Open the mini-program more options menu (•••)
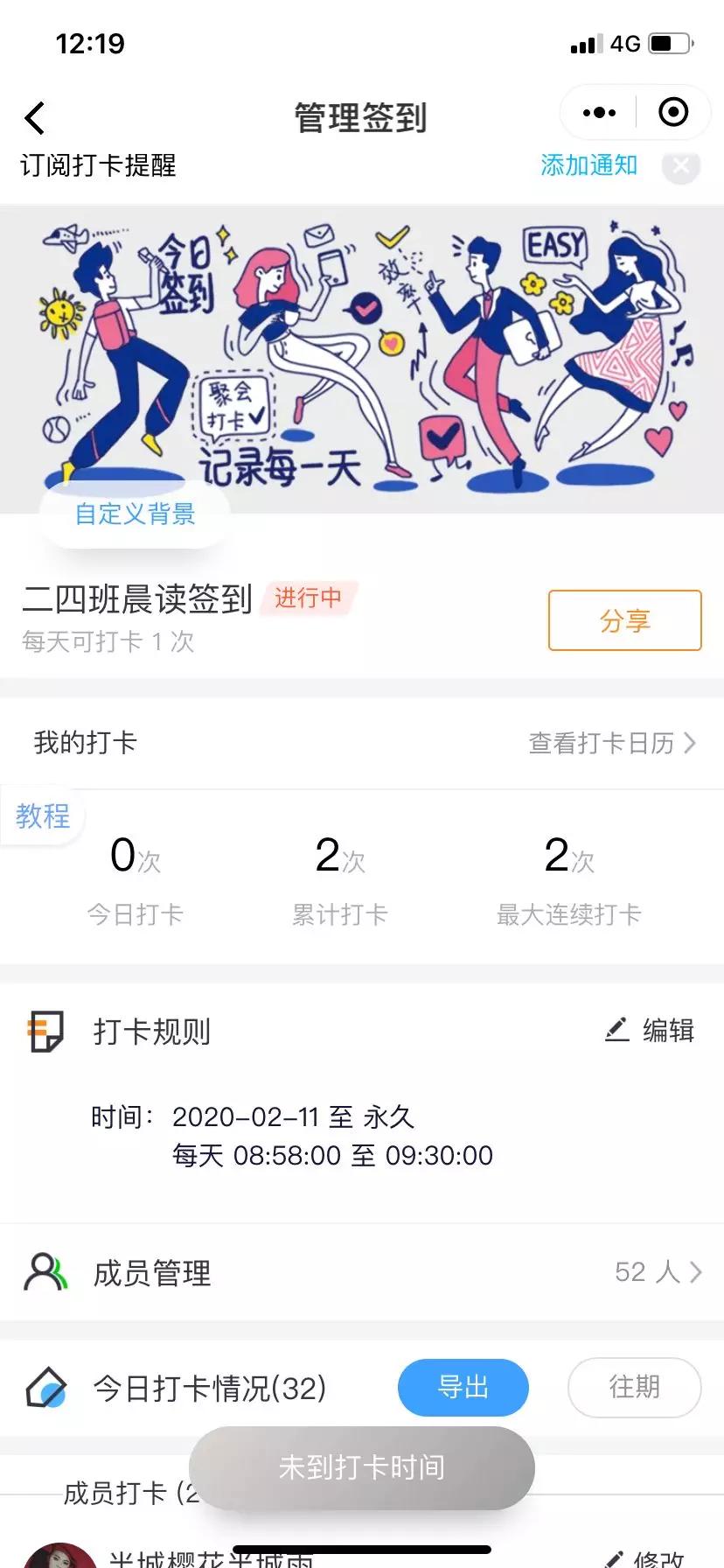The image size is (724, 1568). click(x=598, y=112)
